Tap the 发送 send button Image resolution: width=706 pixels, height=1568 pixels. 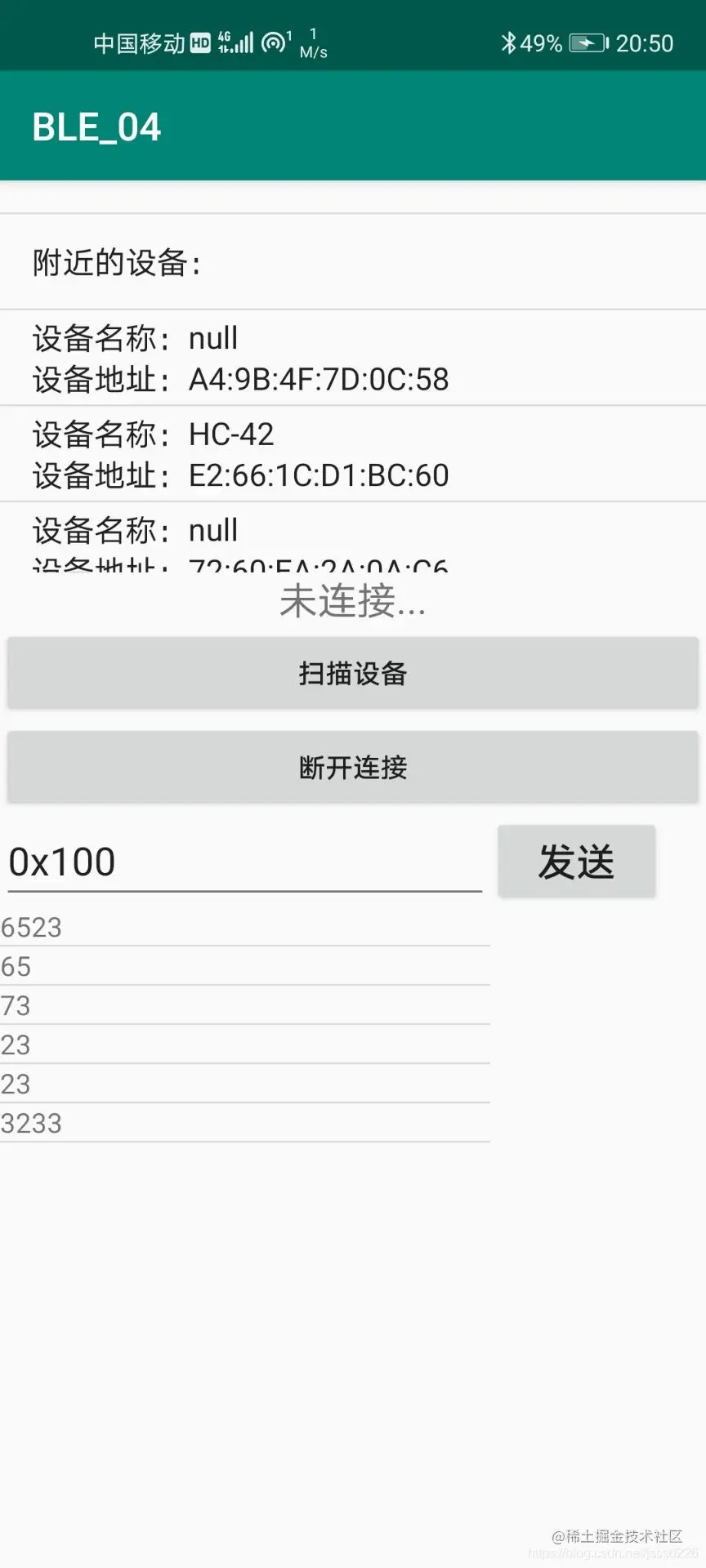(x=576, y=862)
